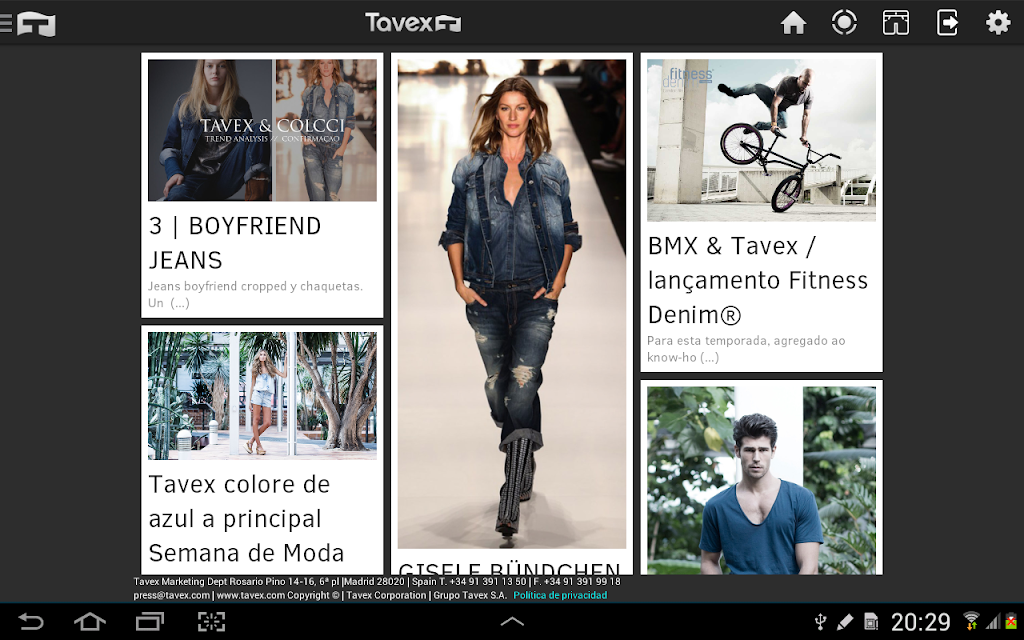The image size is (1024, 640).
Task: Open settings gear icon
Action: [x=998, y=22]
